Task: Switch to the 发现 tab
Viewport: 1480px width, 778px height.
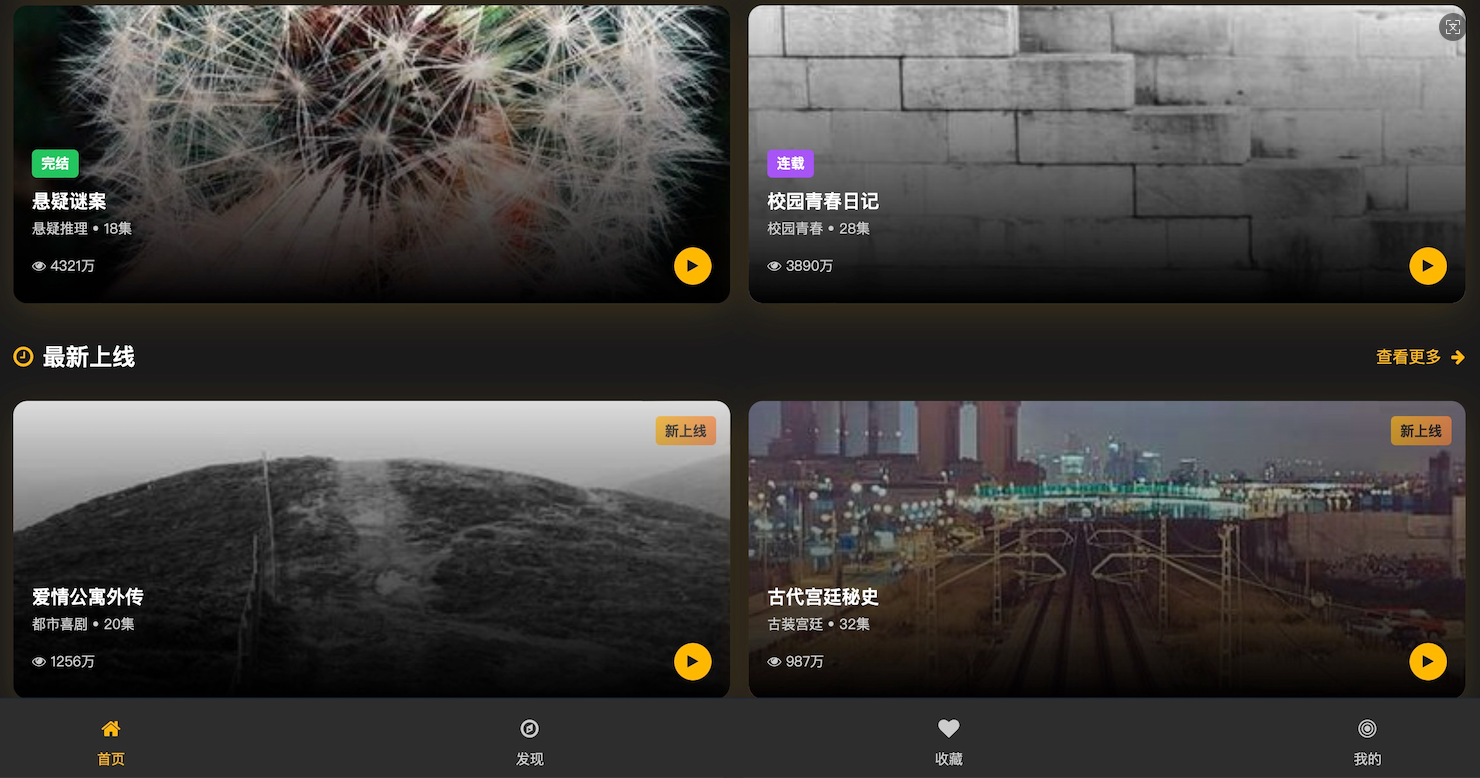Action: pyautogui.click(x=530, y=742)
